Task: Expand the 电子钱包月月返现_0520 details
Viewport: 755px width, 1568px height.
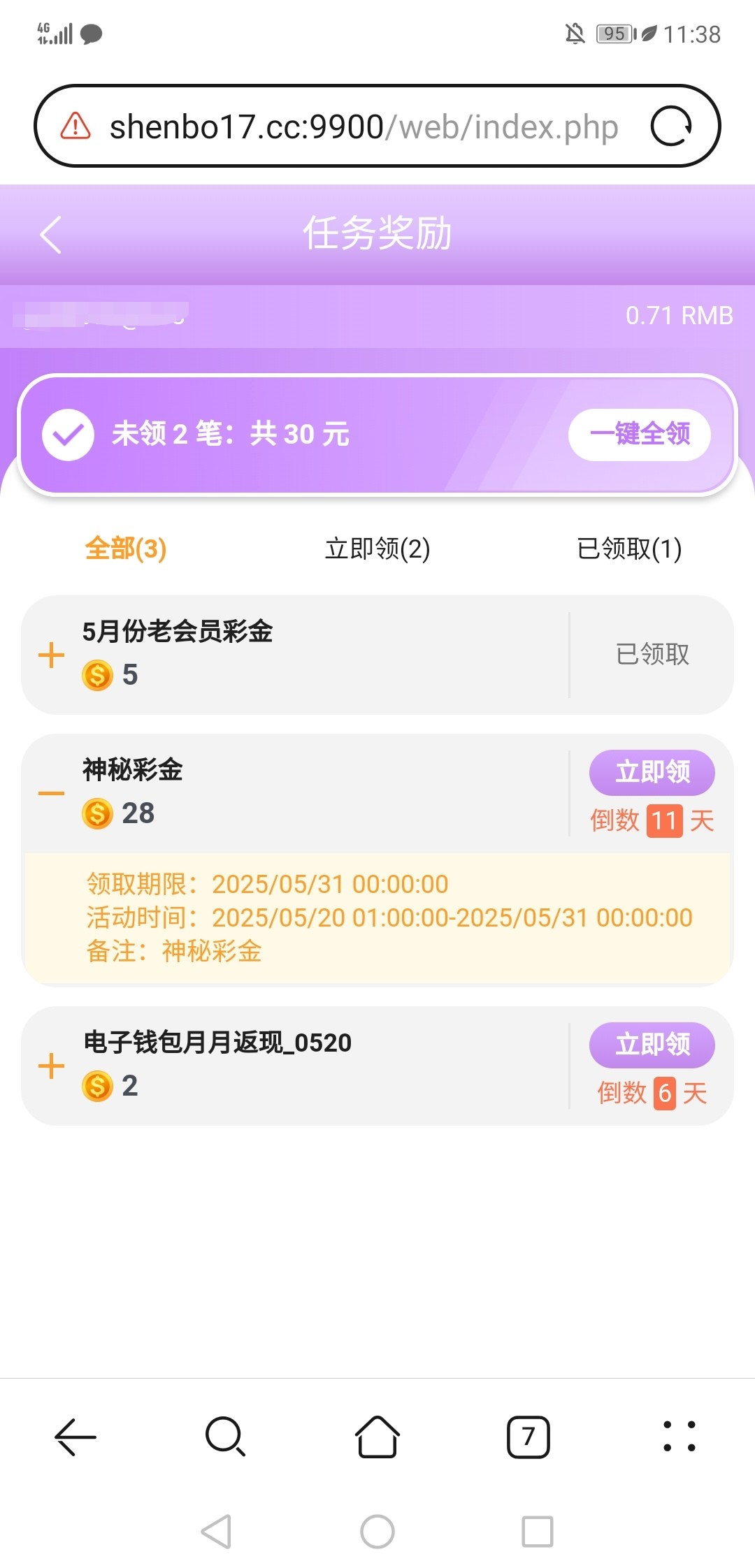Action: [51, 1066]
